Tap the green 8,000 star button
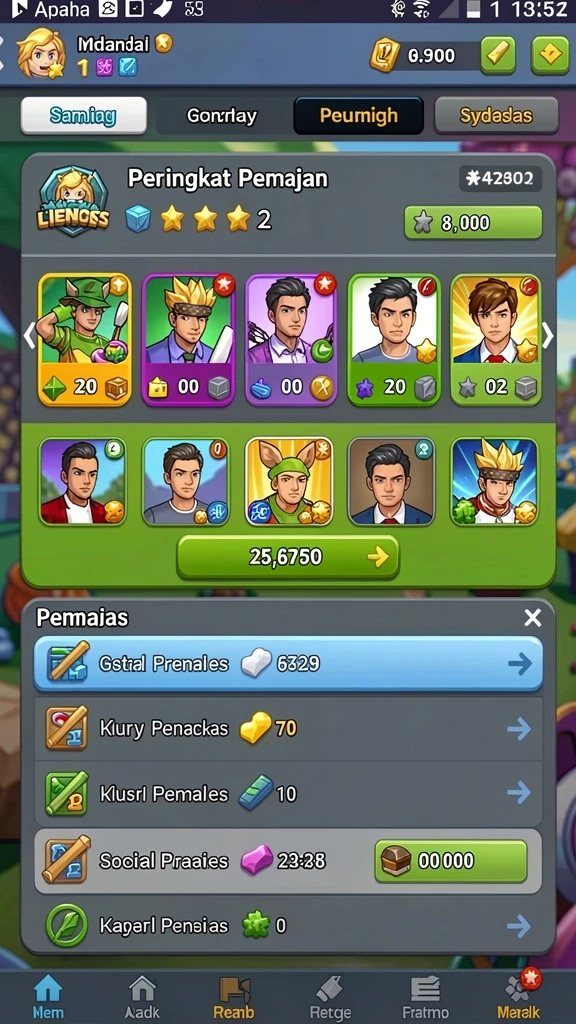The width and height of the screenshot is (576, 1024). click(x=473, y=223)
